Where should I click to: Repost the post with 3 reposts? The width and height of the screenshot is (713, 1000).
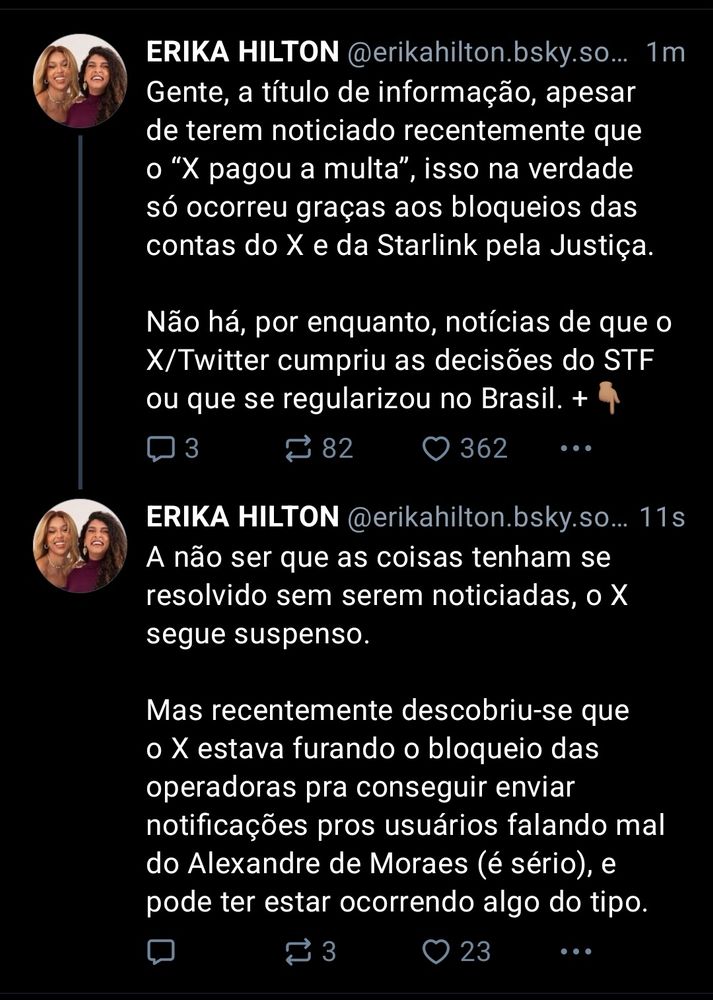[300, 951]
